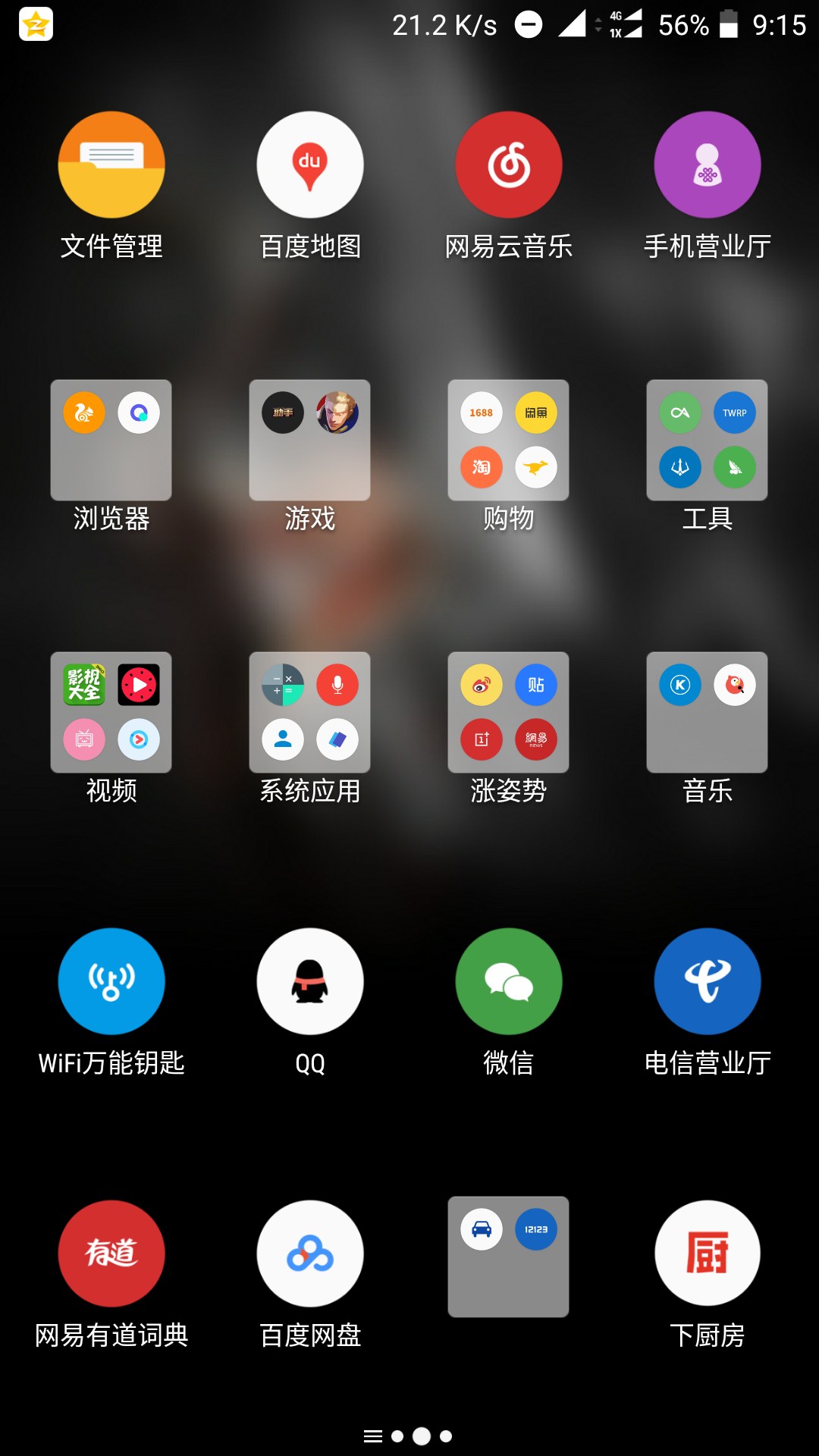Viewport: 819px width, 1456px height.
Task: Open 百度网盘 cloud storage
Action: 310,1254
